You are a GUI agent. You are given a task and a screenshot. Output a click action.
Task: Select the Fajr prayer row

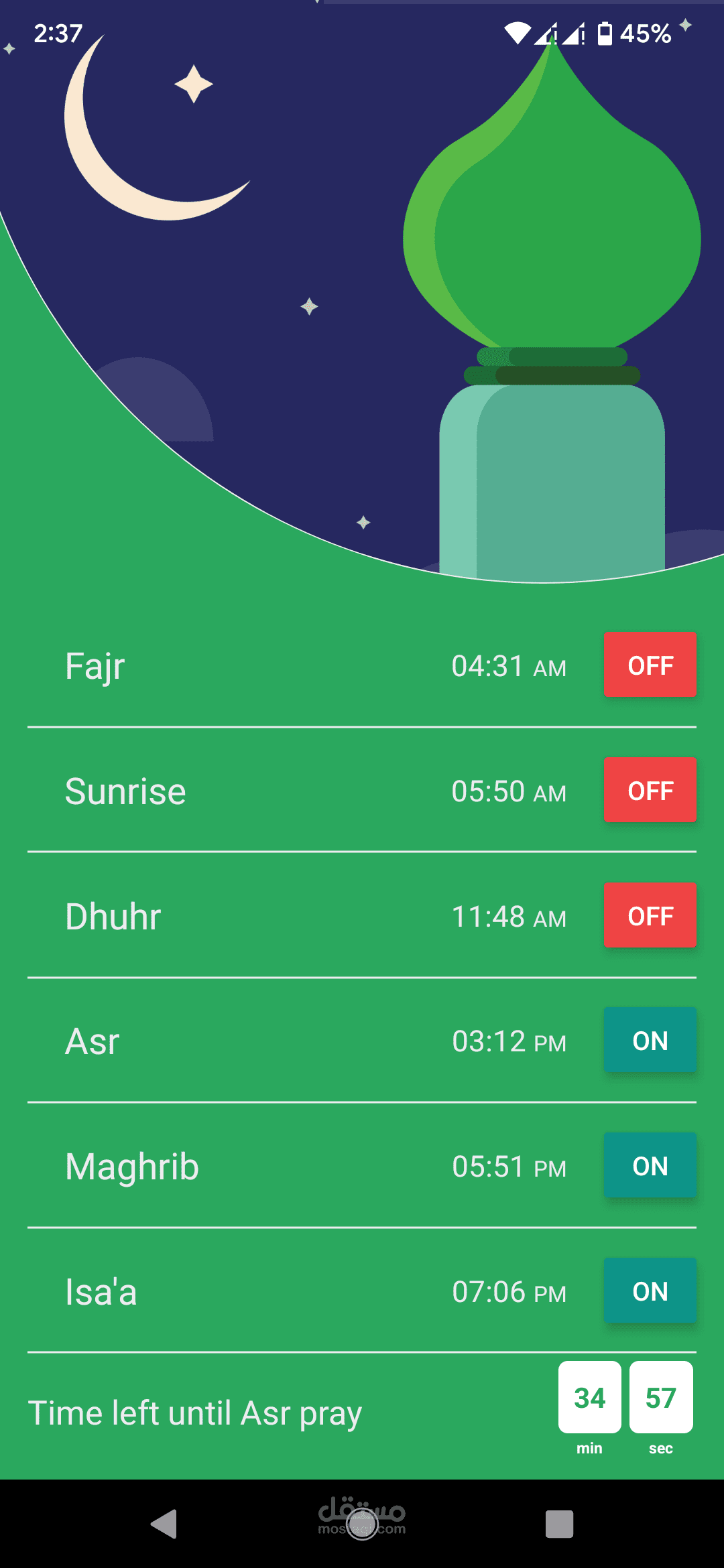coord(94,665)
